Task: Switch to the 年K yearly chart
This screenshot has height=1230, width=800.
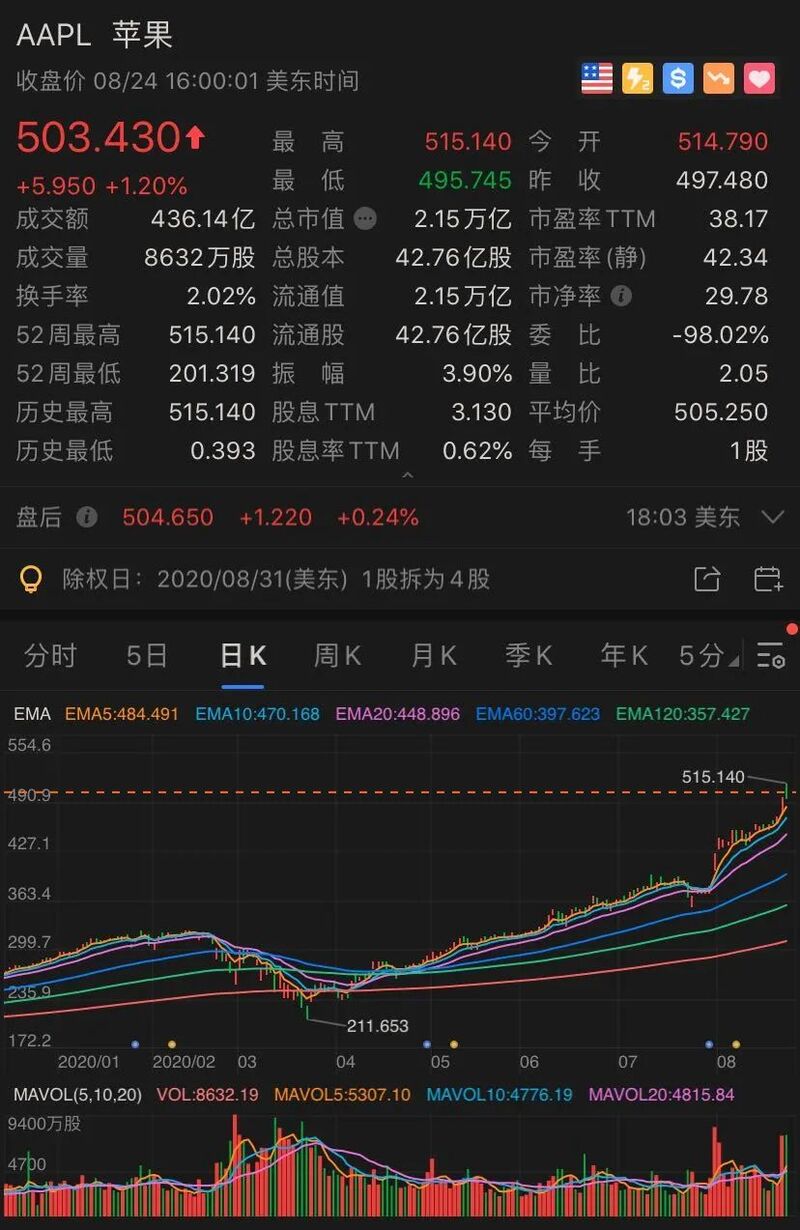Action: click(x=624, y=656)
